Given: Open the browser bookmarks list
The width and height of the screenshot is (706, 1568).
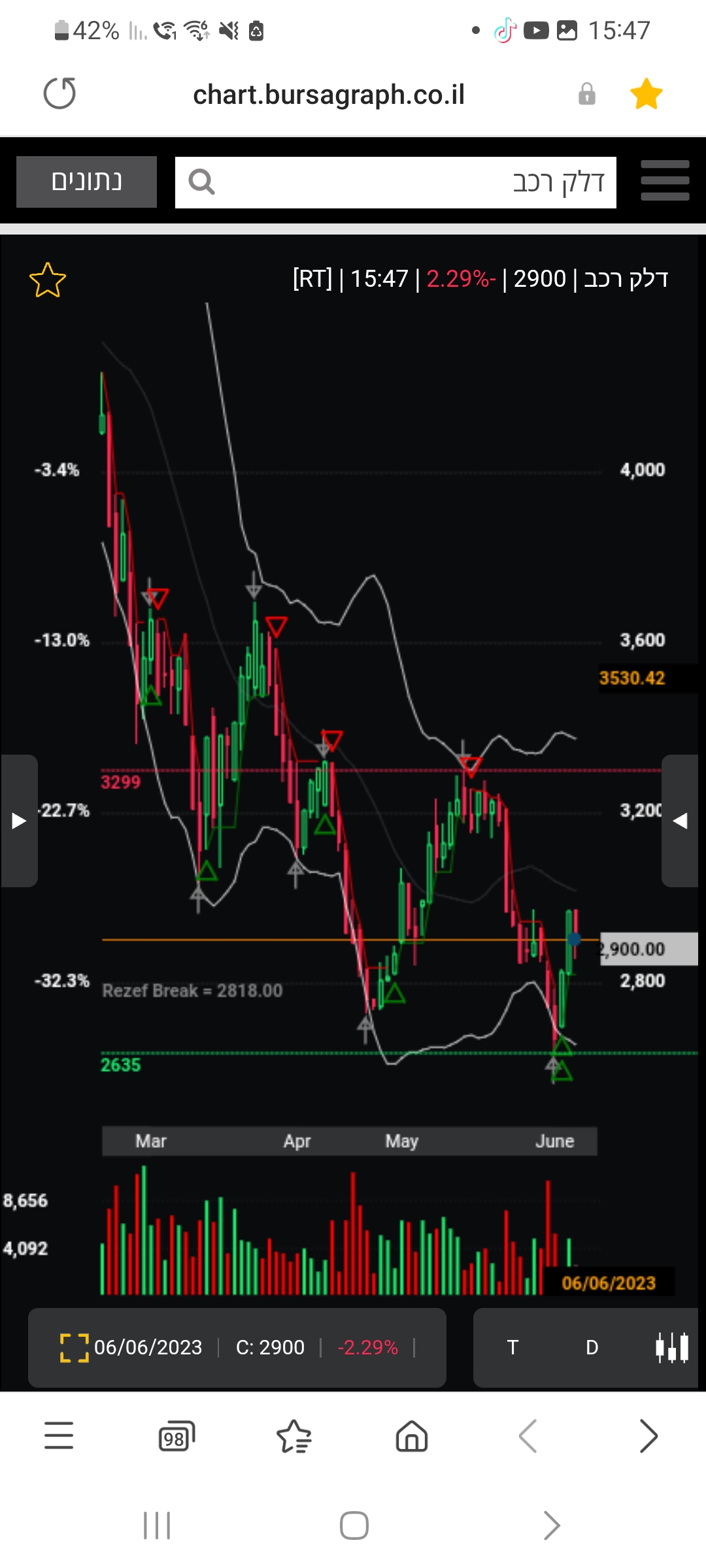Looking at the screenshot, I should [294, 1437].
